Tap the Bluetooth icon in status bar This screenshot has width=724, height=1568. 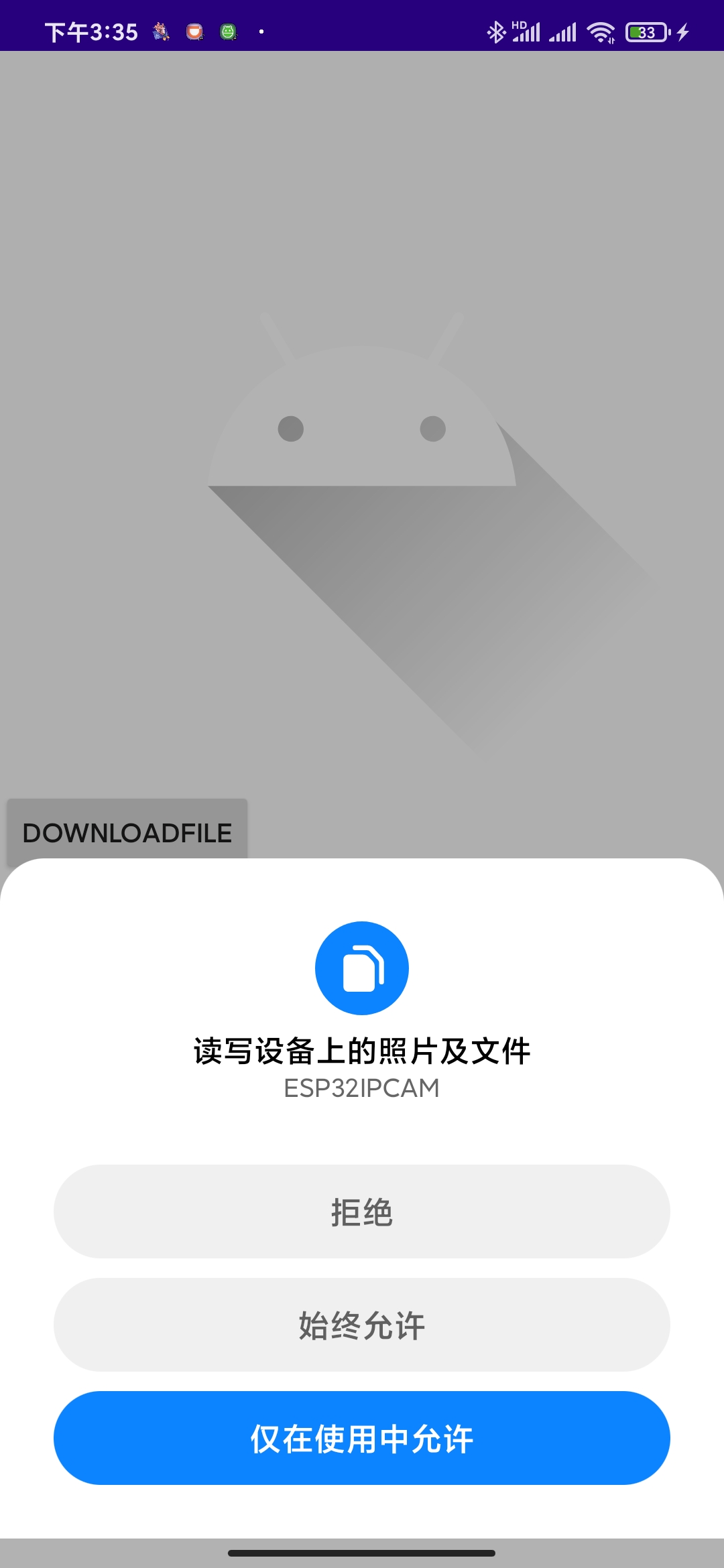pyautogui.click(x=497, y=31)
